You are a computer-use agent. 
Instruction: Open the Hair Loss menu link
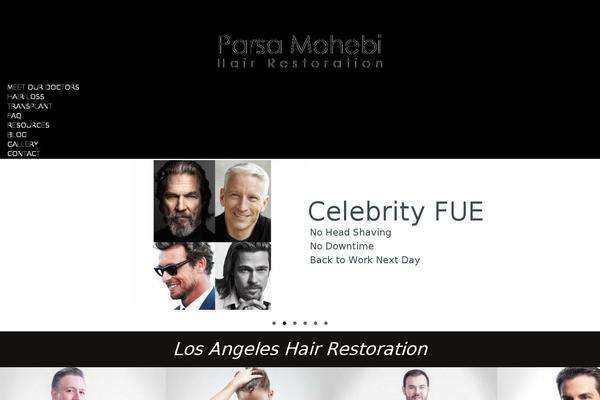click(x=28, y=97)
